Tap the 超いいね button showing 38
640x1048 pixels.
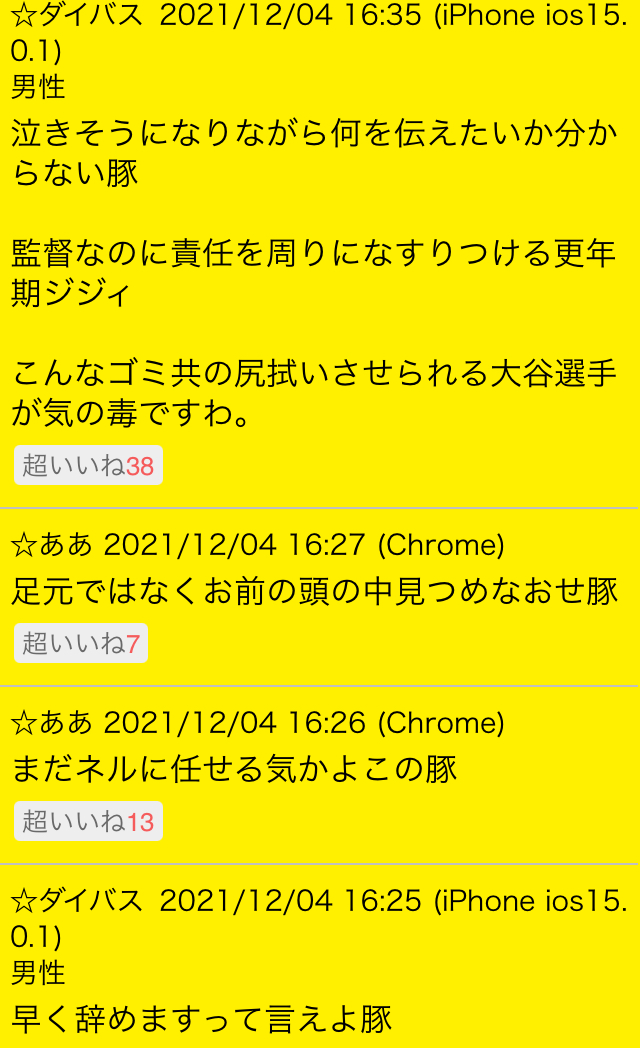(88, 465)
